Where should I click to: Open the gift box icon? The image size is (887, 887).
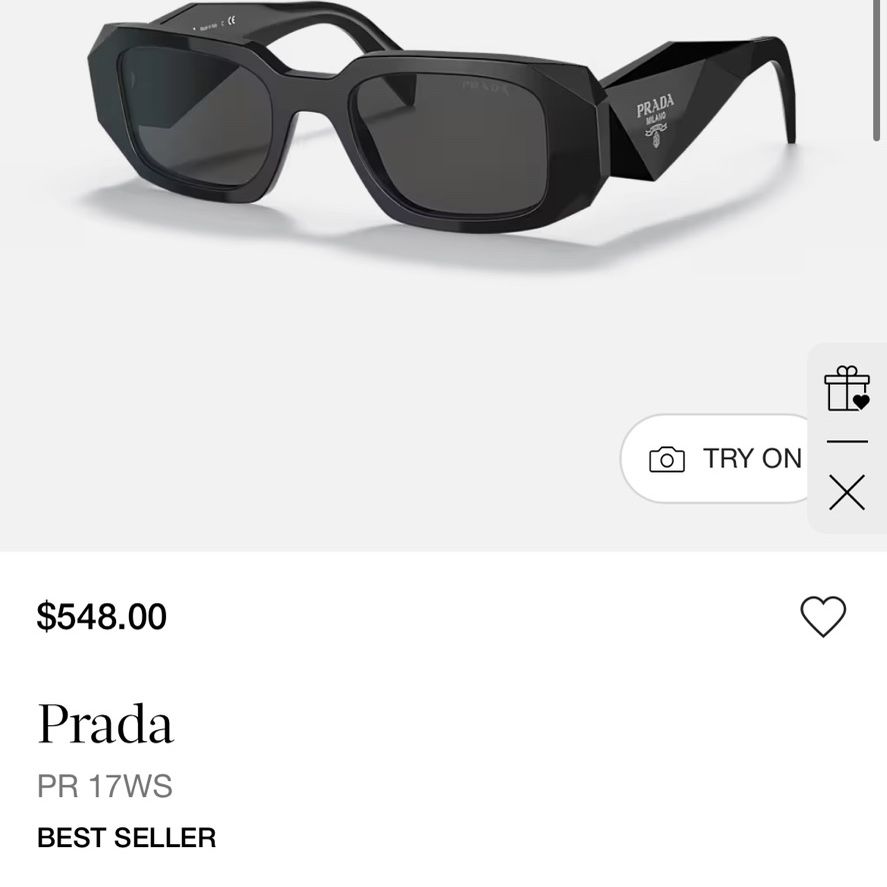(x=847, y=389)
